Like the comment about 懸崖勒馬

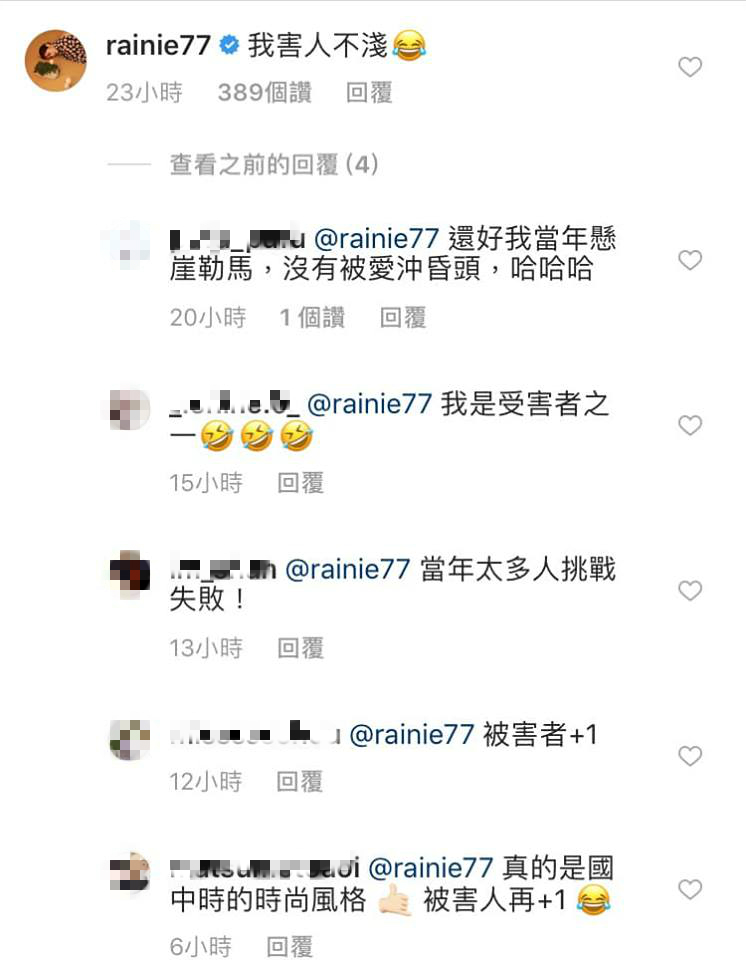690,260
